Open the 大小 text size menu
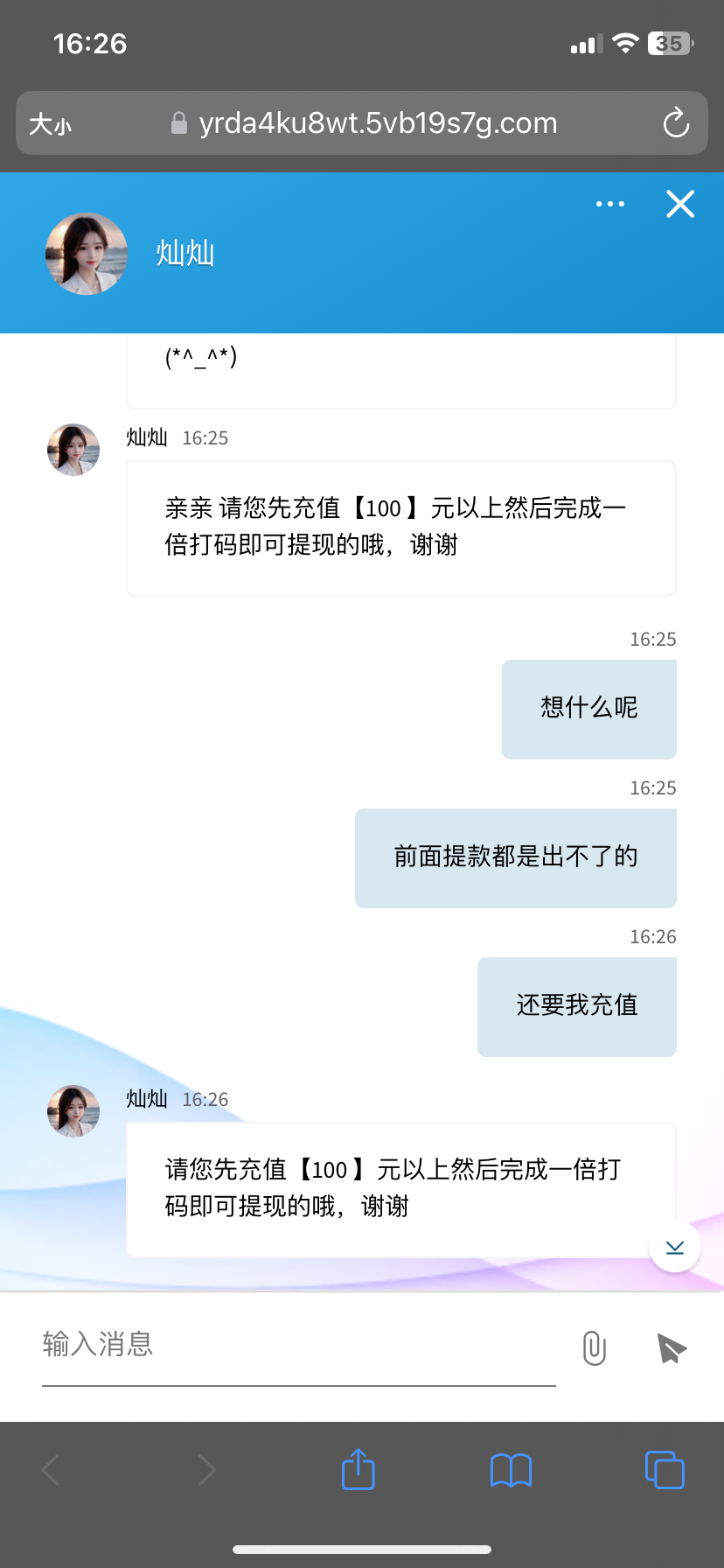The image size is (724, 1568). 50,124
